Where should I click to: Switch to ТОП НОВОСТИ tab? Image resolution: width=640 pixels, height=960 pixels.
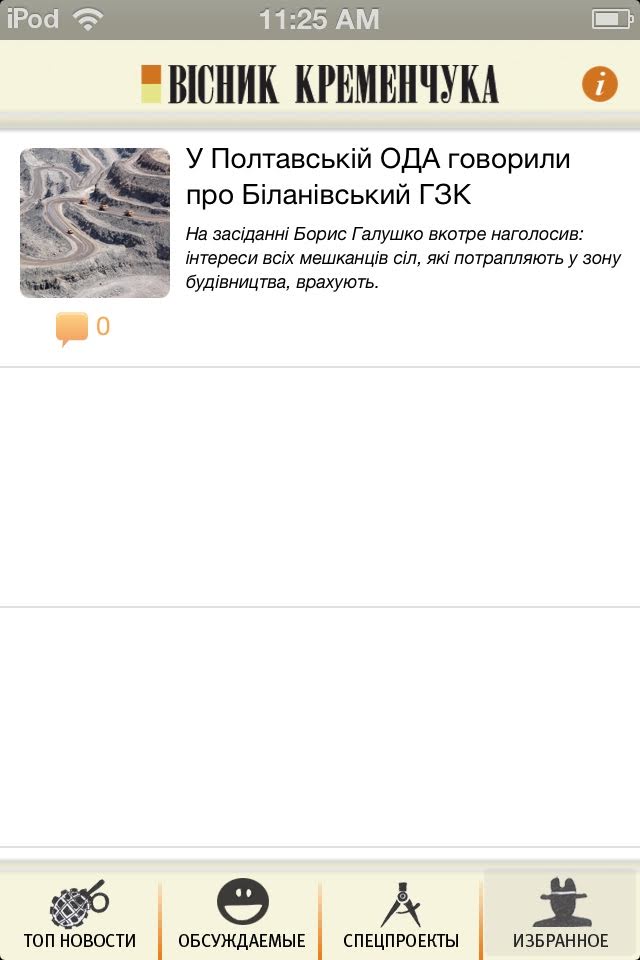point(80,914)
